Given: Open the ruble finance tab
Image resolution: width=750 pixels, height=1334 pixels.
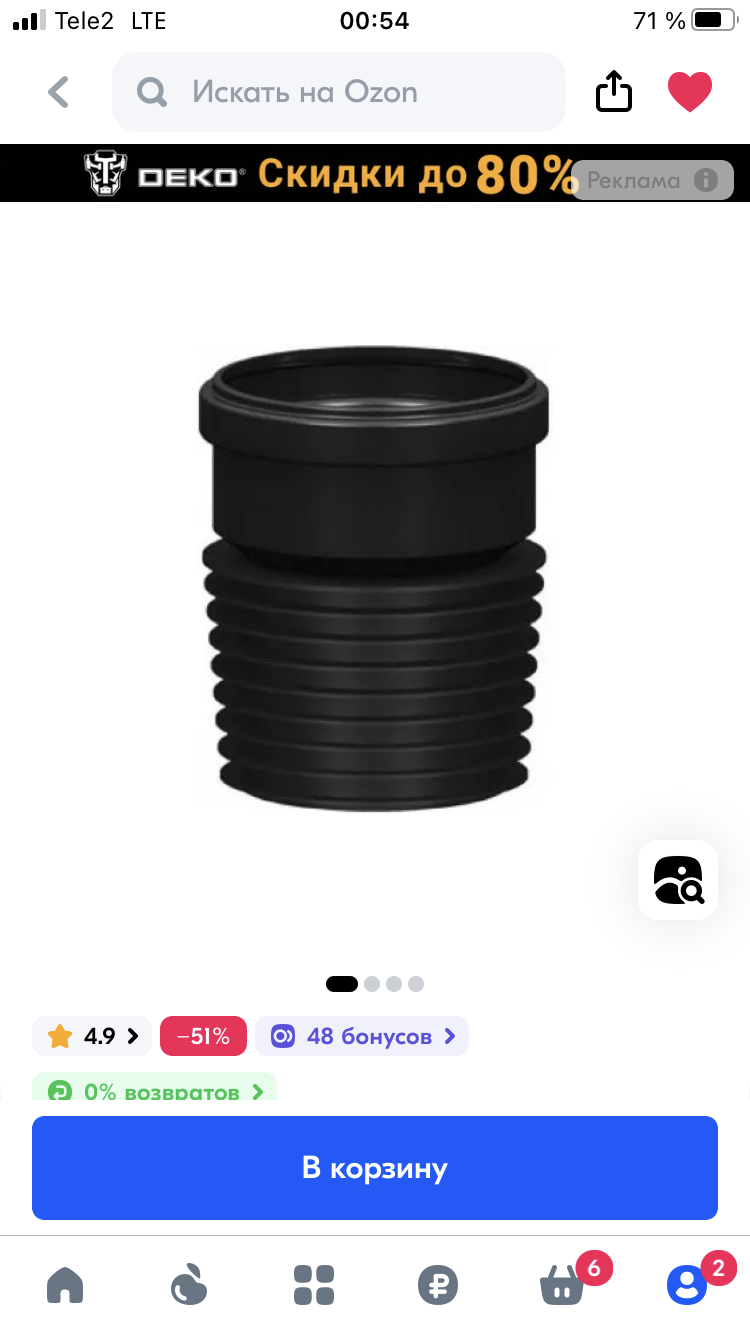Looking at the screenshot, I should coord(437,1285).
